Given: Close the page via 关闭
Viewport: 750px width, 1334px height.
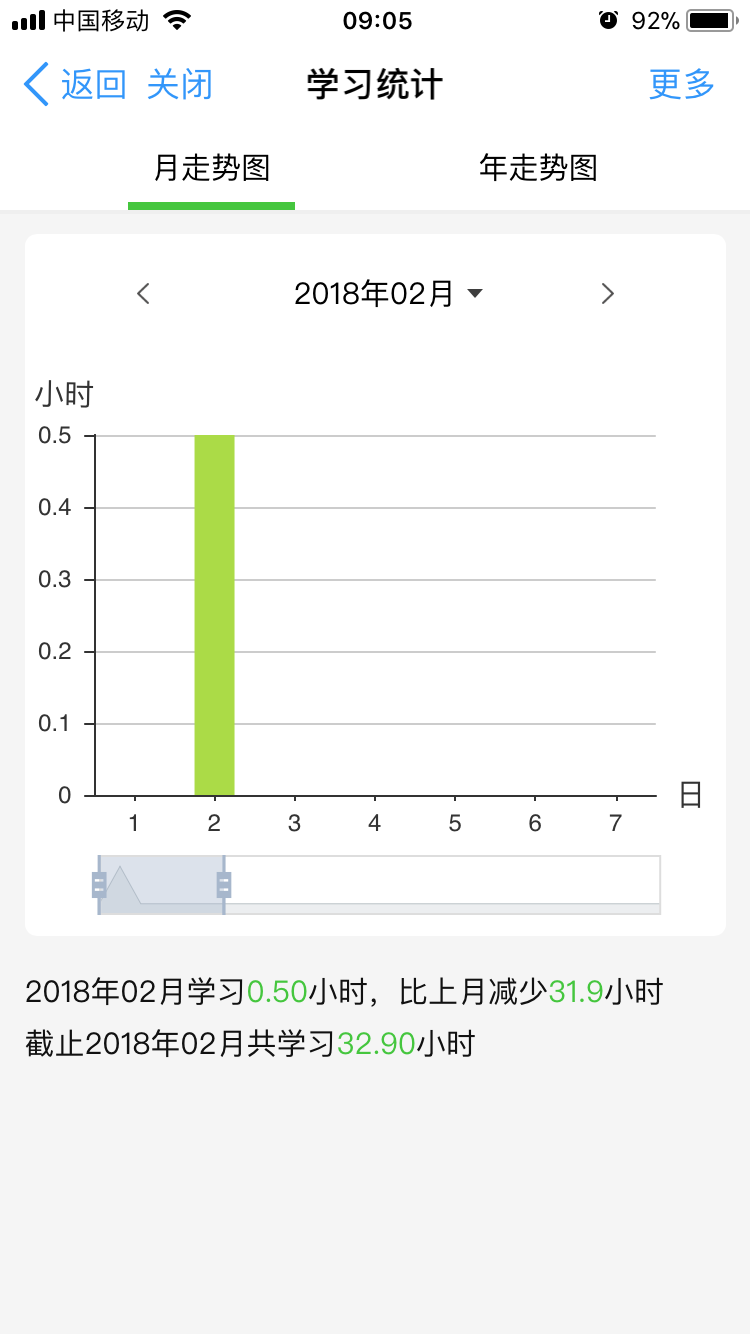Looking at the screenshot, I should [180, 85].
